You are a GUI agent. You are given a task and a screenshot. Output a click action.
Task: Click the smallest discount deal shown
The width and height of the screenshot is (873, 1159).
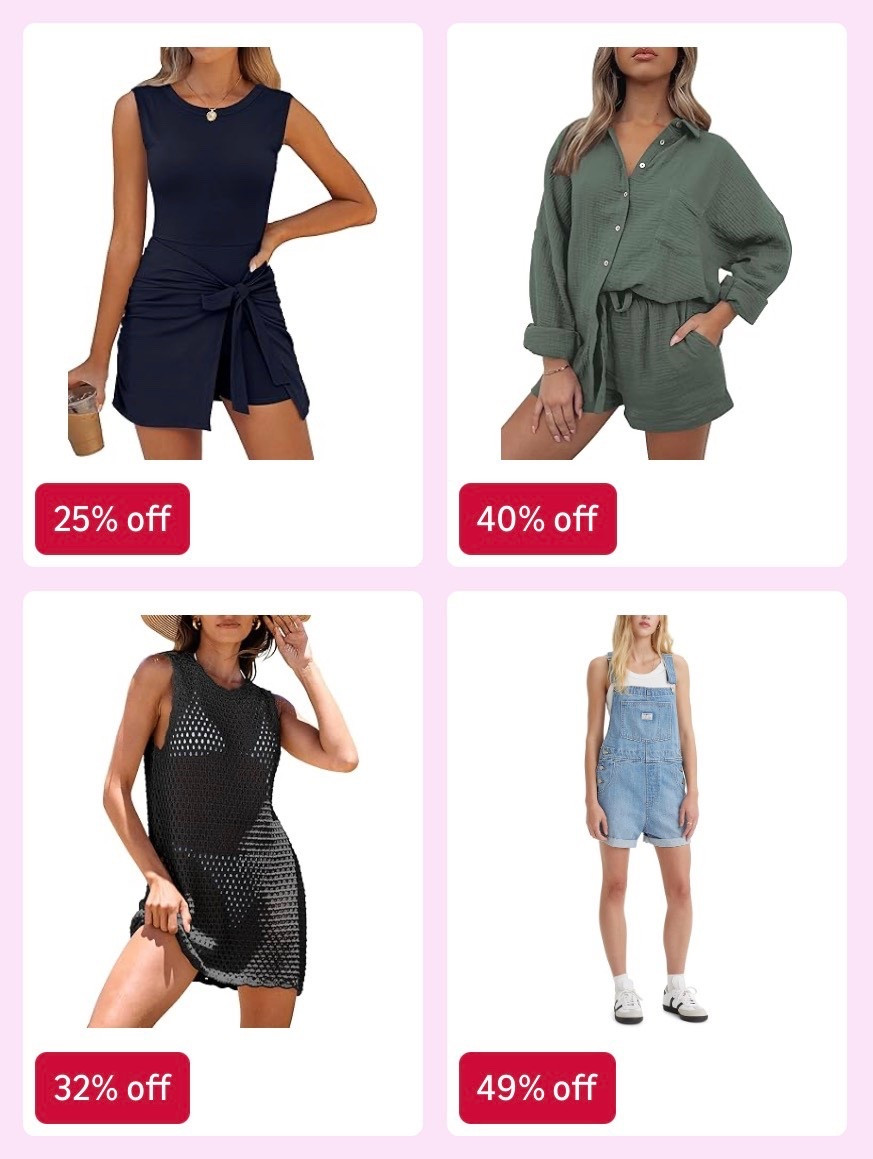pyautogui.click(x=112, y=518)
